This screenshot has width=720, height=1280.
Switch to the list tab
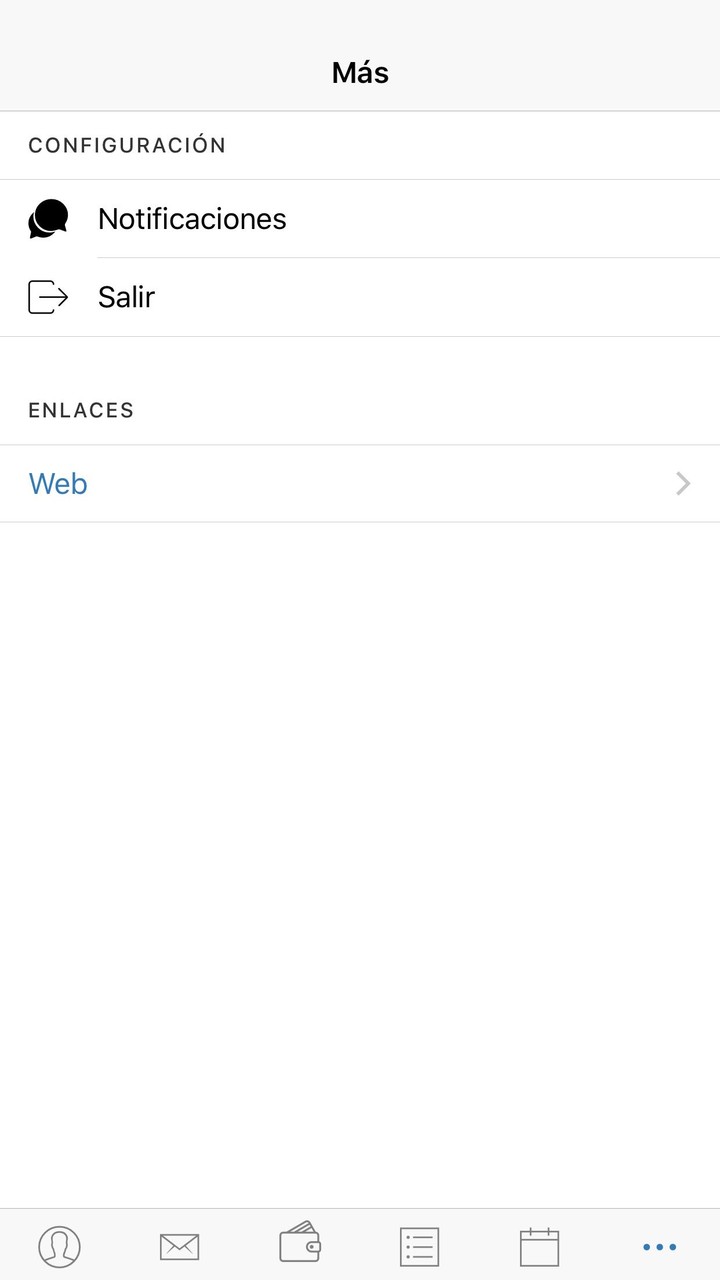(420, 1246)
